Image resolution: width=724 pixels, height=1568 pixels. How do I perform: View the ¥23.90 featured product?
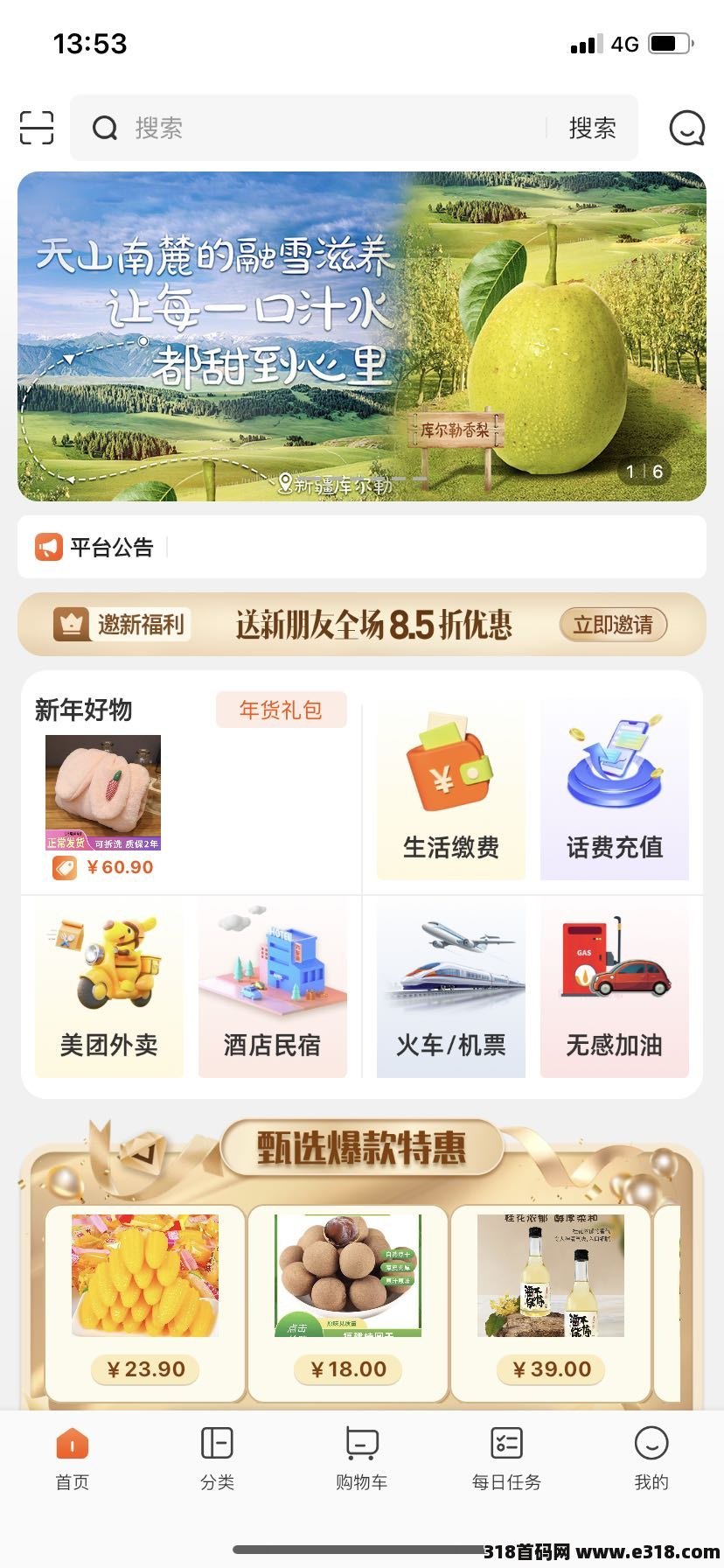coord(145,1303)
